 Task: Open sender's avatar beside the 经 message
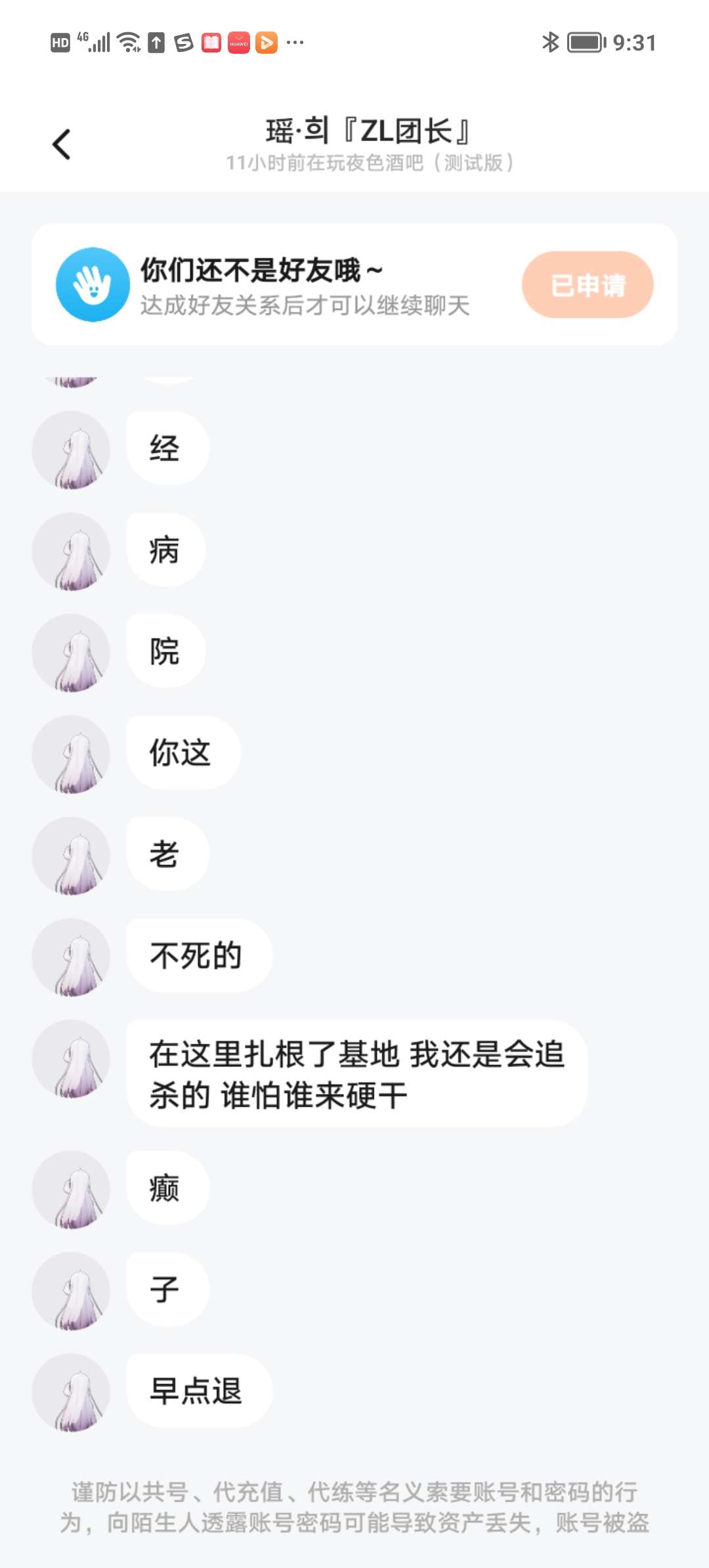click(x=71, y=450)
